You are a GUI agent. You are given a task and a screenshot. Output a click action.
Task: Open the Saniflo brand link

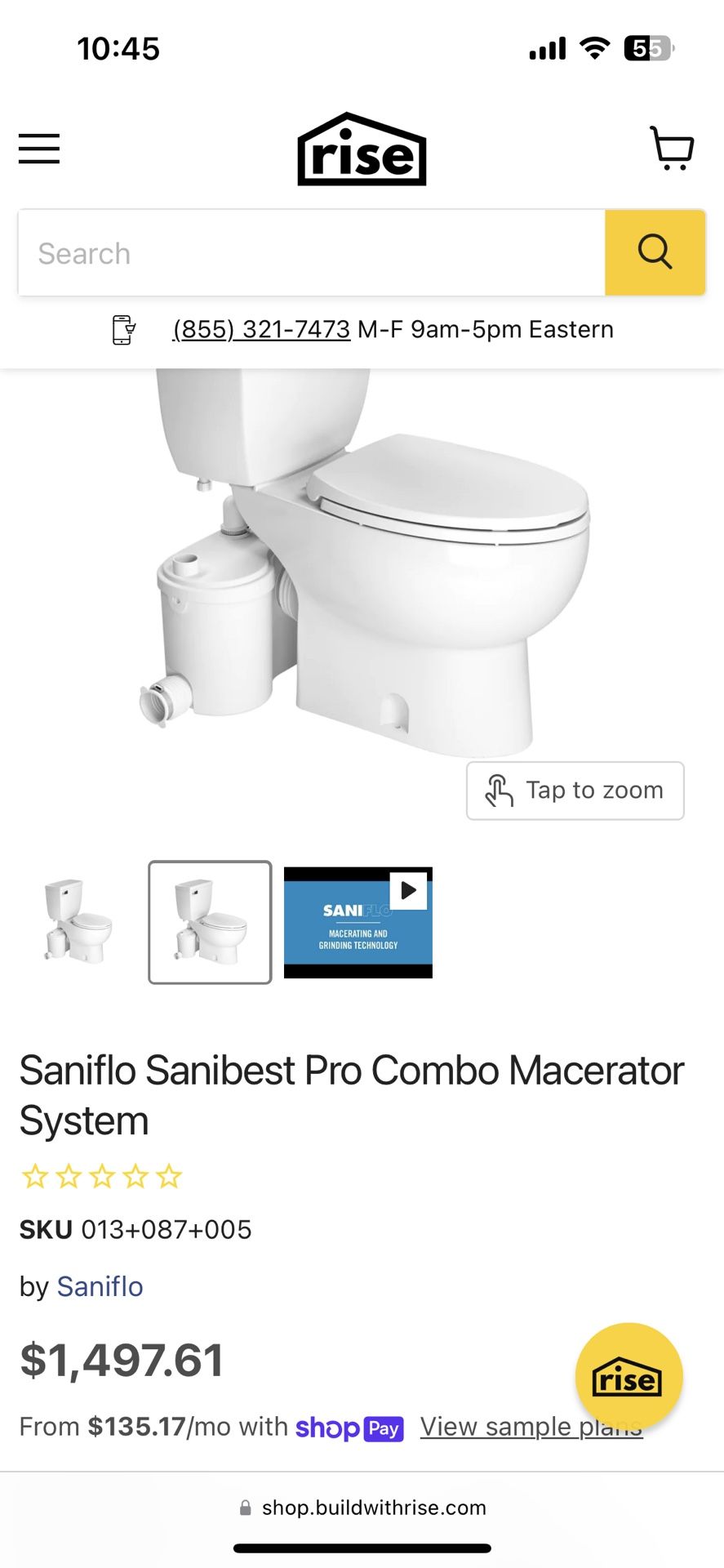coord(100,1286)
